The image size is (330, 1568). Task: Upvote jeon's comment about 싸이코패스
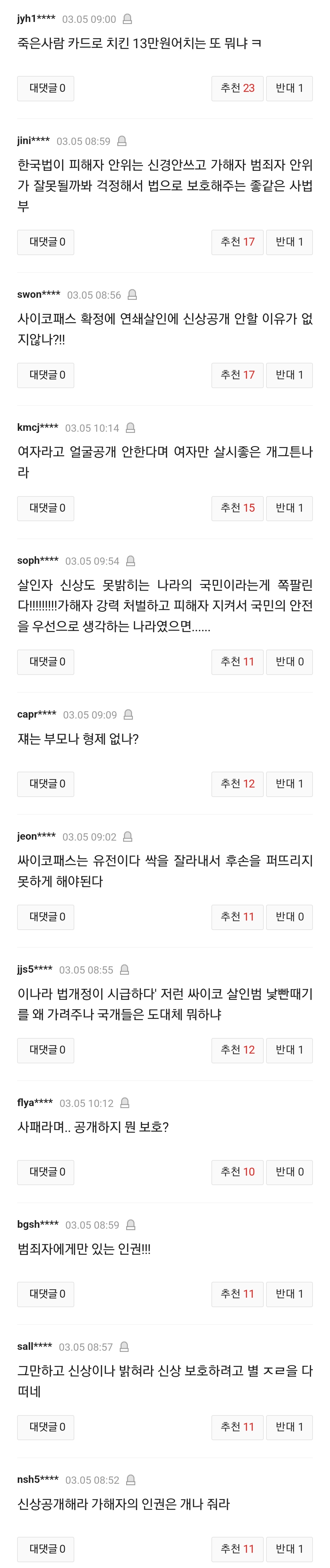pyautogui.click(x=237, y=917)
